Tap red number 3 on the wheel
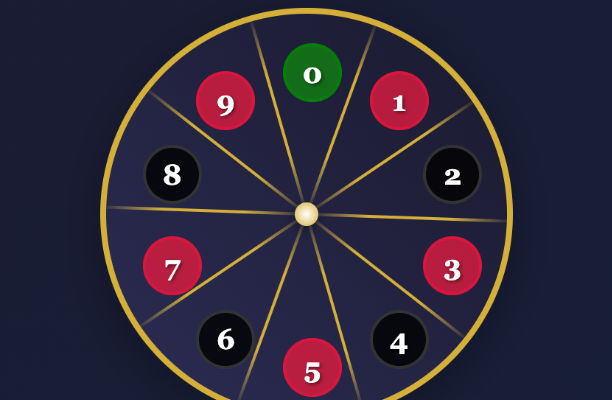This screenshot has width=612, height=400. [x=452, y=266]
